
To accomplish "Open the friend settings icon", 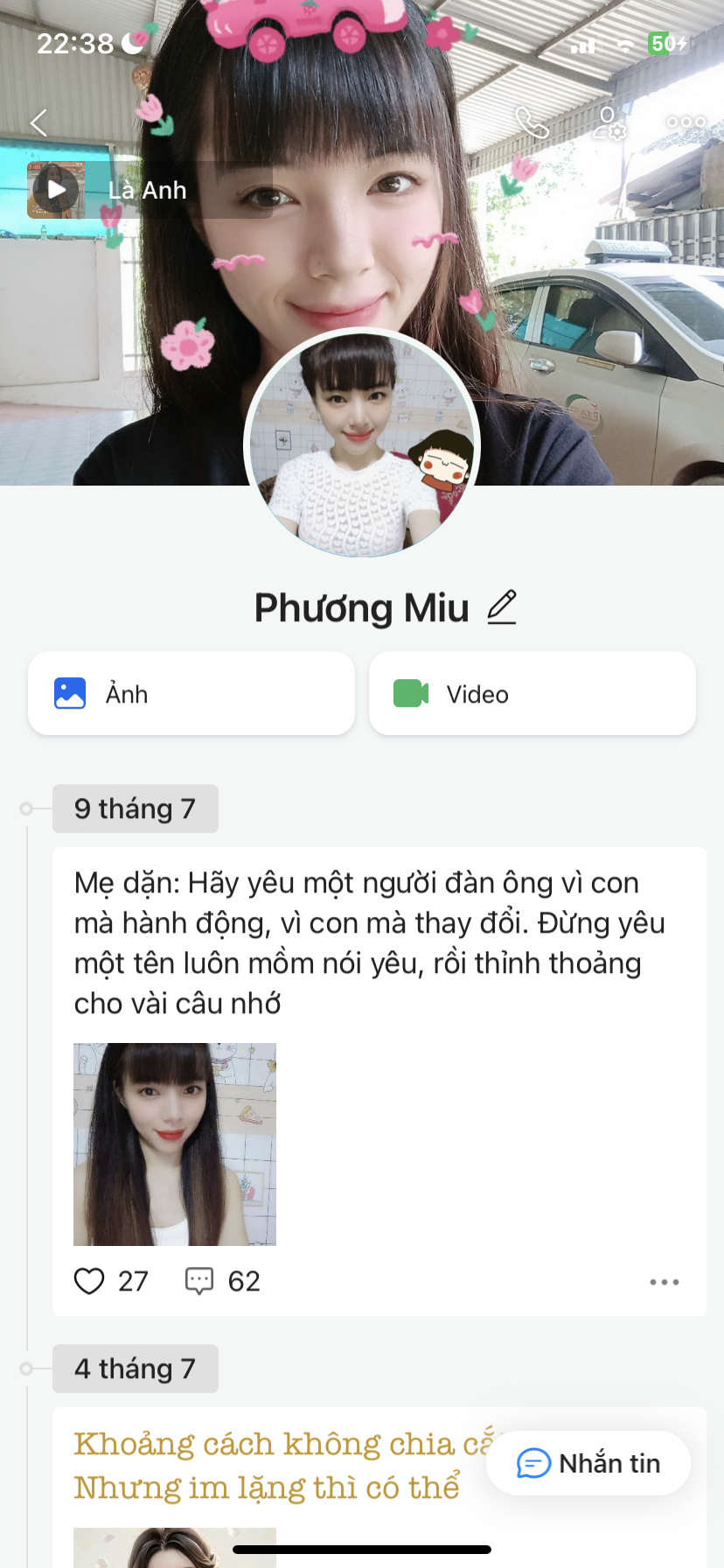I will [x=609, y=123].
